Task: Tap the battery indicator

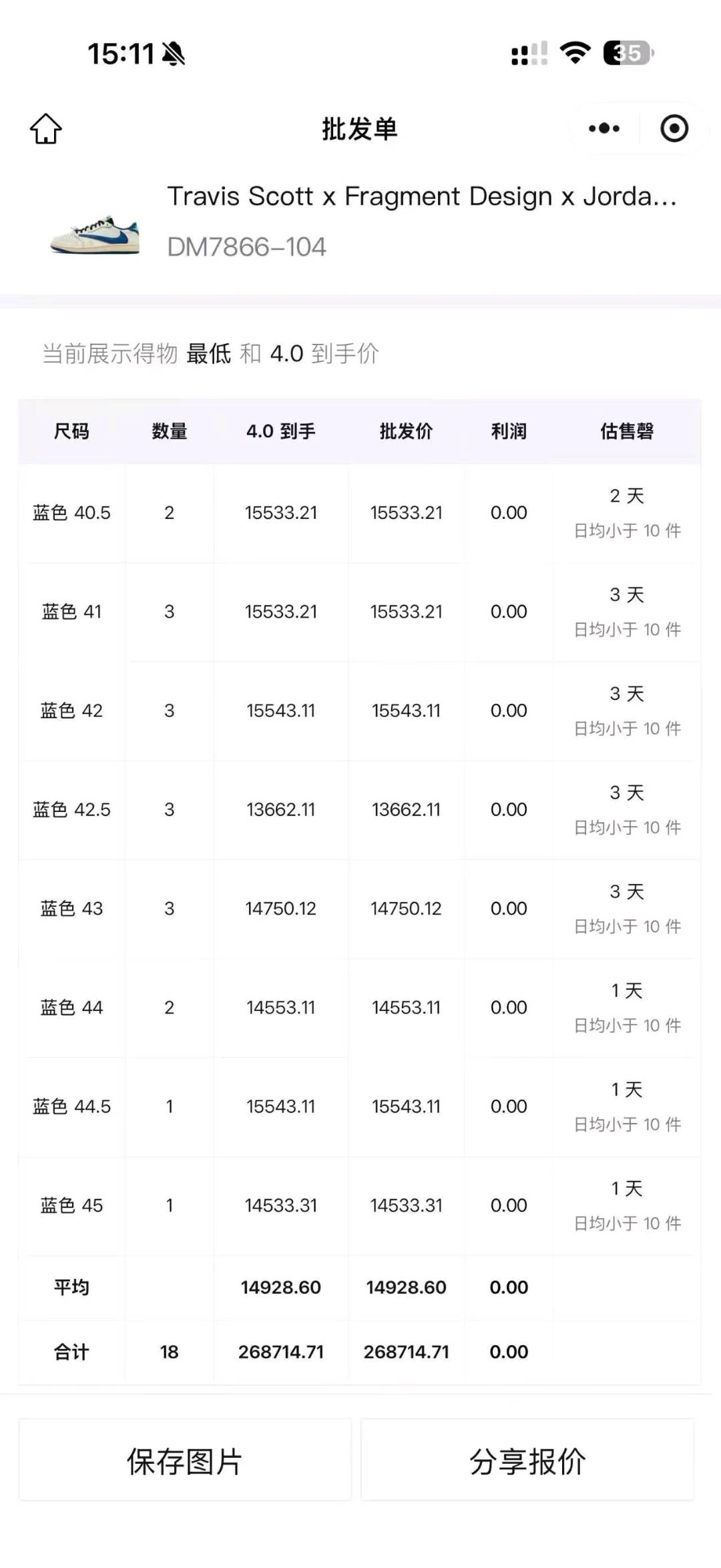Action: click(628, 51)
